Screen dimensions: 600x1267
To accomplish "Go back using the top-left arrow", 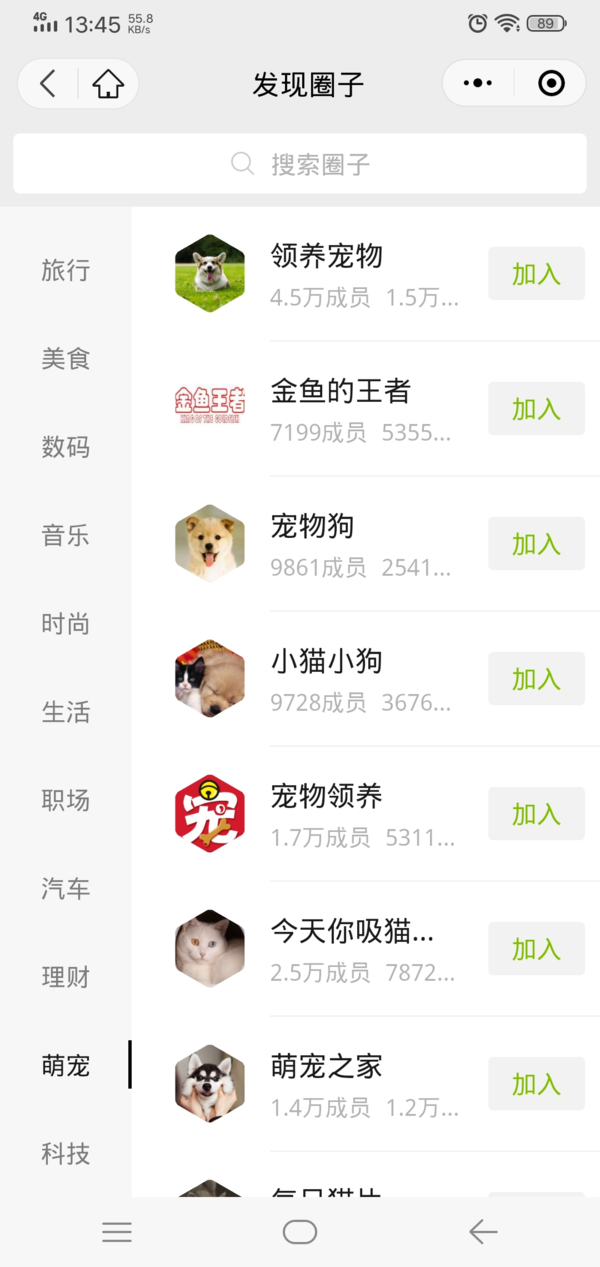I will 47,84.
